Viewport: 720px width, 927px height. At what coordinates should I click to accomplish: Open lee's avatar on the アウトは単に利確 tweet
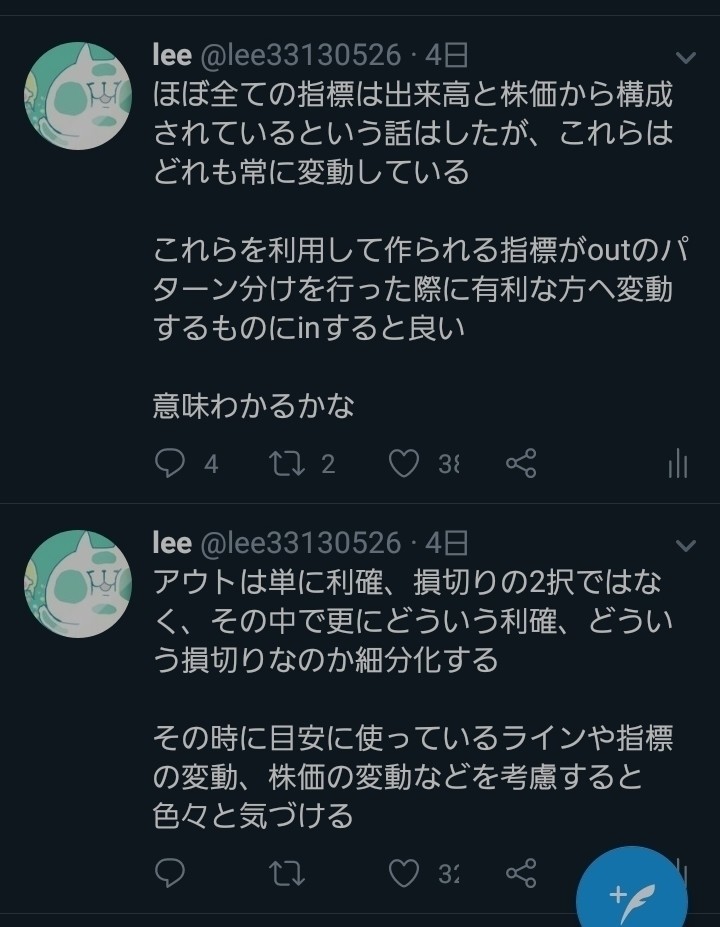[77, 585]
